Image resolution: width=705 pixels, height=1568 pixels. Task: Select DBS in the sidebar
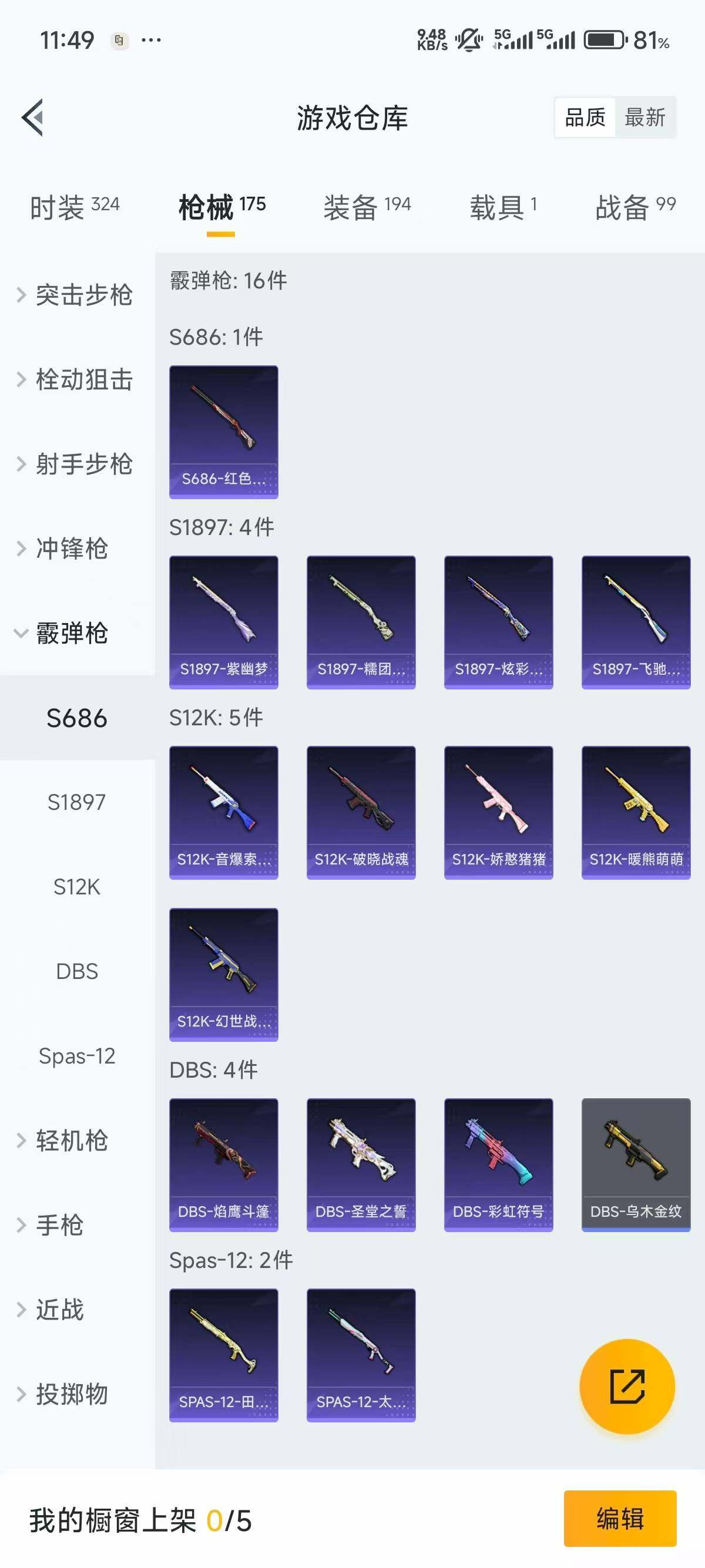[x=77, y=971]
